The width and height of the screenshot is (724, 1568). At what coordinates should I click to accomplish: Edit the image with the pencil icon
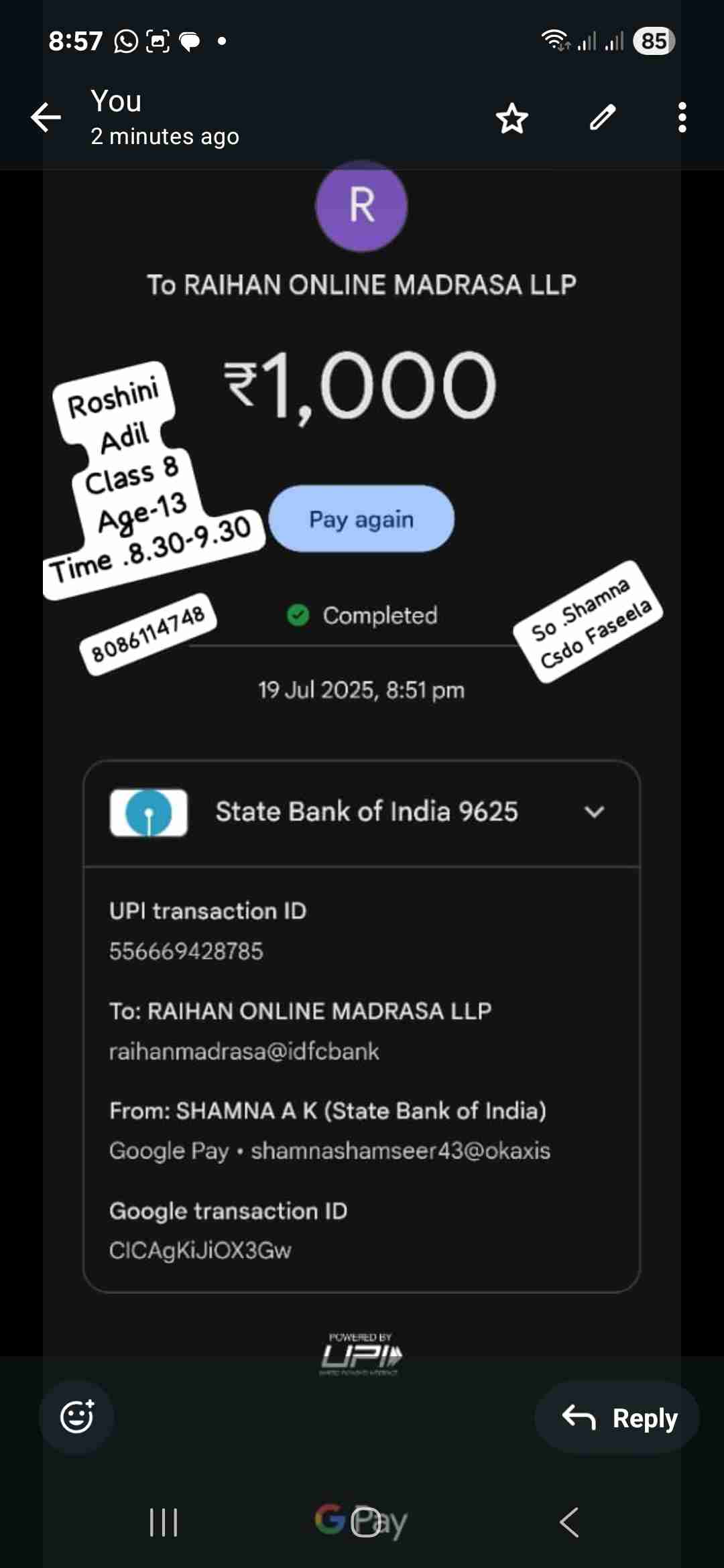(x=602, y=118)
